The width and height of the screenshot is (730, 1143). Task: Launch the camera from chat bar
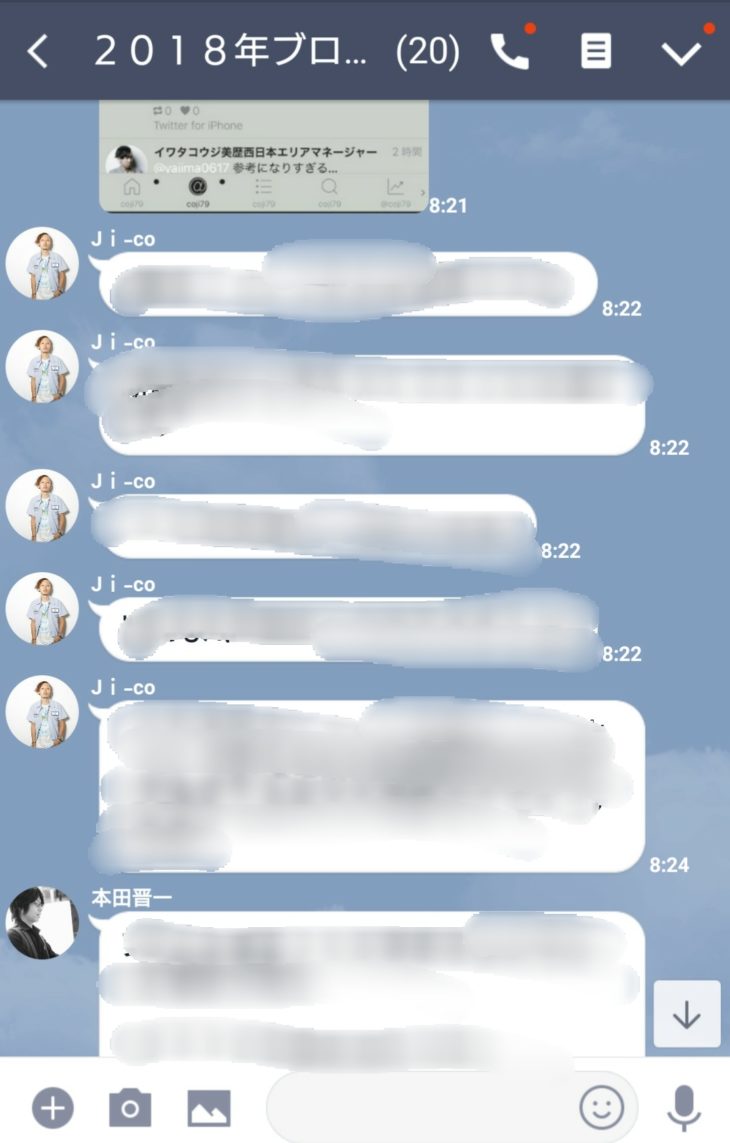tap(130, 1108)
